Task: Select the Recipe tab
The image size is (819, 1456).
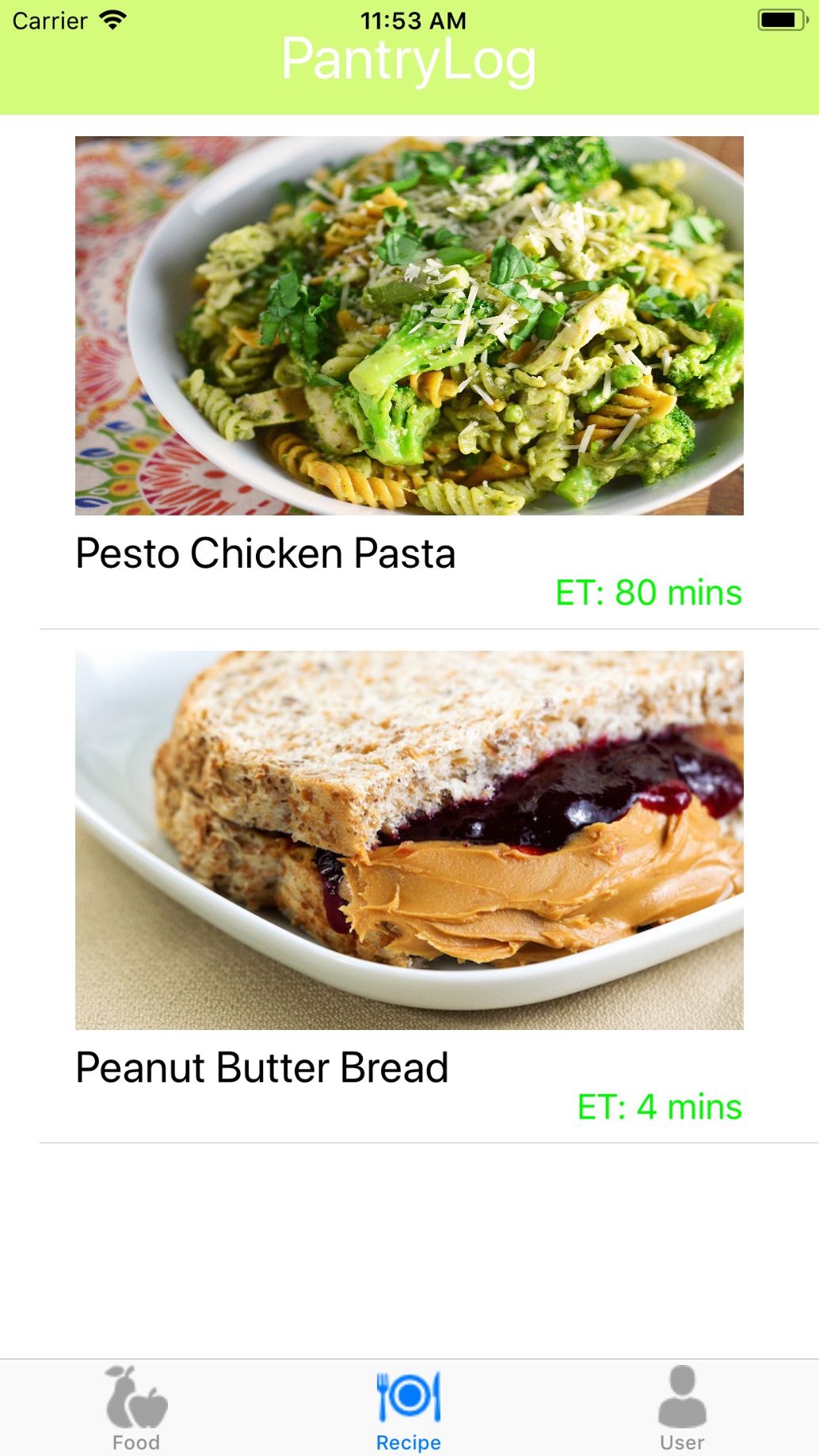Action: tap(409, 1408)
